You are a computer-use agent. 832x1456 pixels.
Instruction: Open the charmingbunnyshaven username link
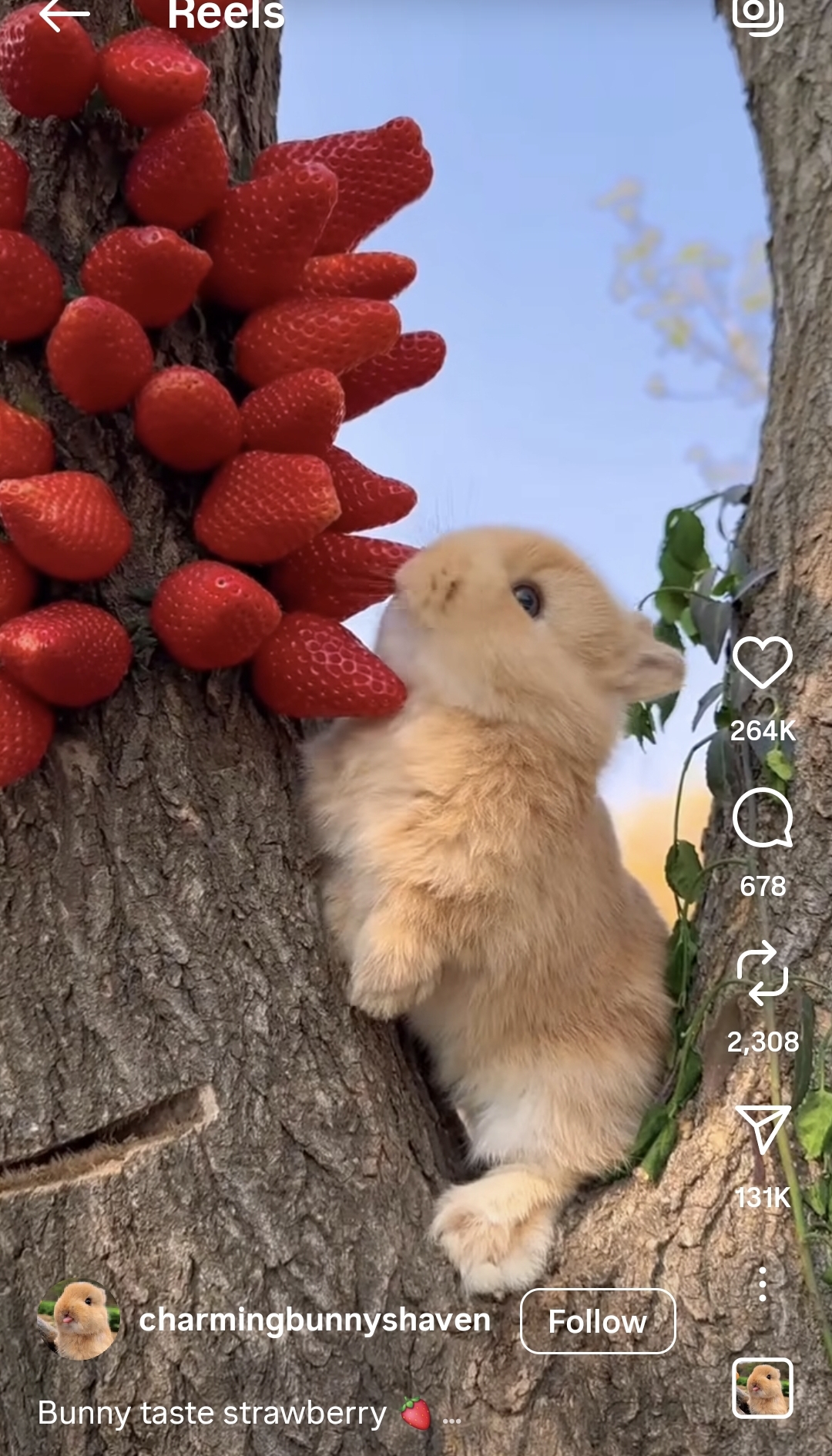point(314,1320)
